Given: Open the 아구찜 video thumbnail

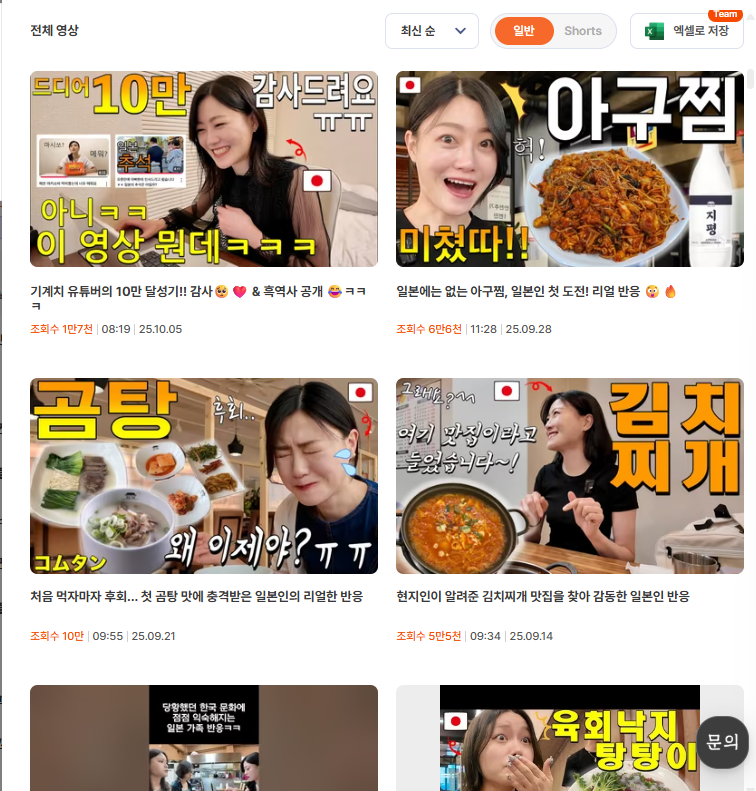Looking at the screenshot, I should click(x=570, y=169).
